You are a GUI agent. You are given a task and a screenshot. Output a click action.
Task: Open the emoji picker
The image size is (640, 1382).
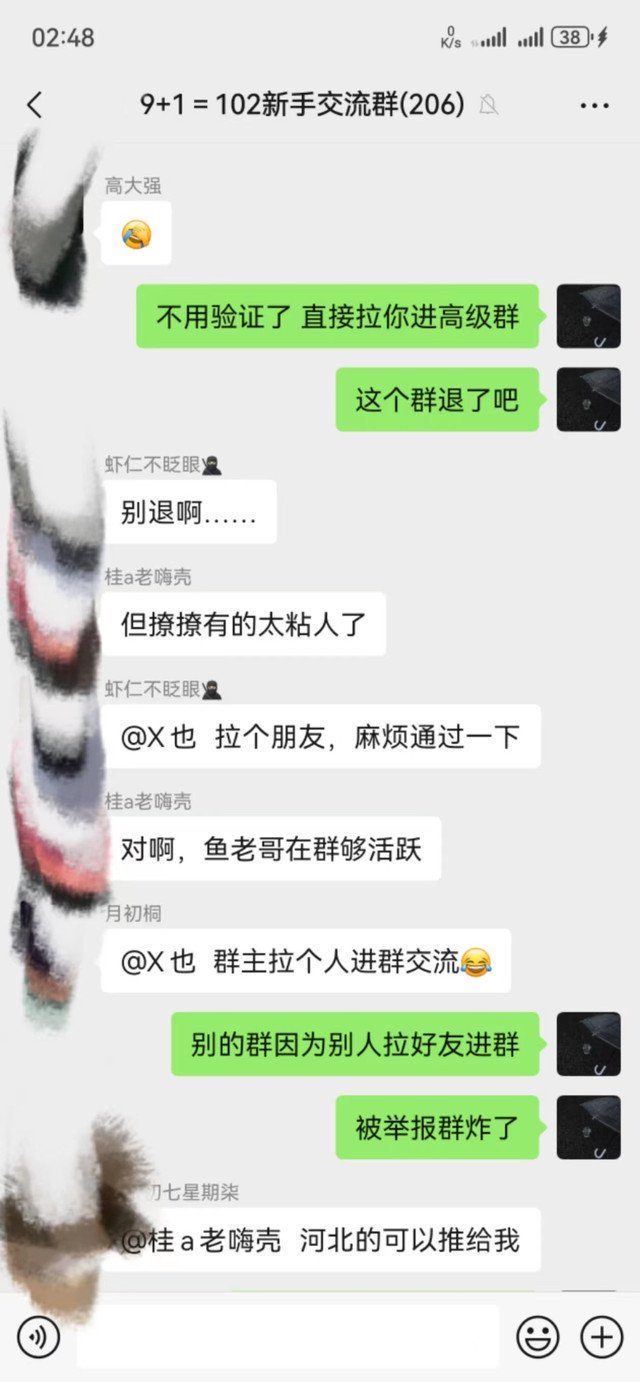tap(537, 1336)
